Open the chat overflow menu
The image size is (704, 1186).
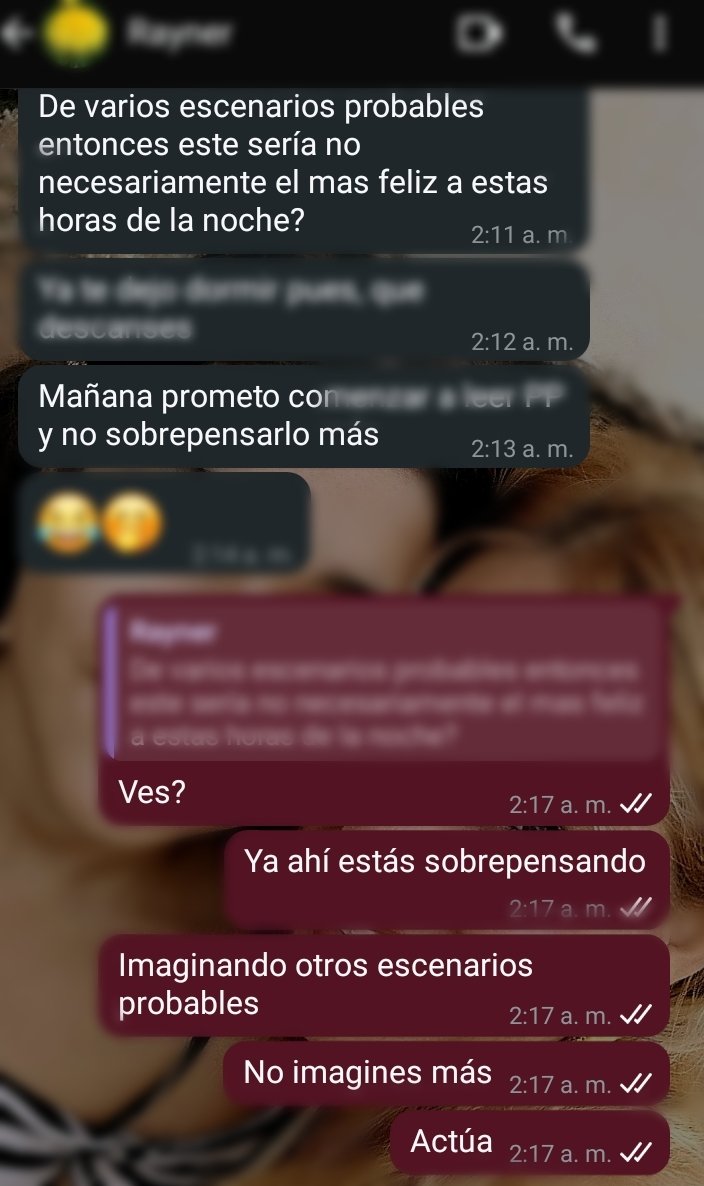click(x=660, y=34)
